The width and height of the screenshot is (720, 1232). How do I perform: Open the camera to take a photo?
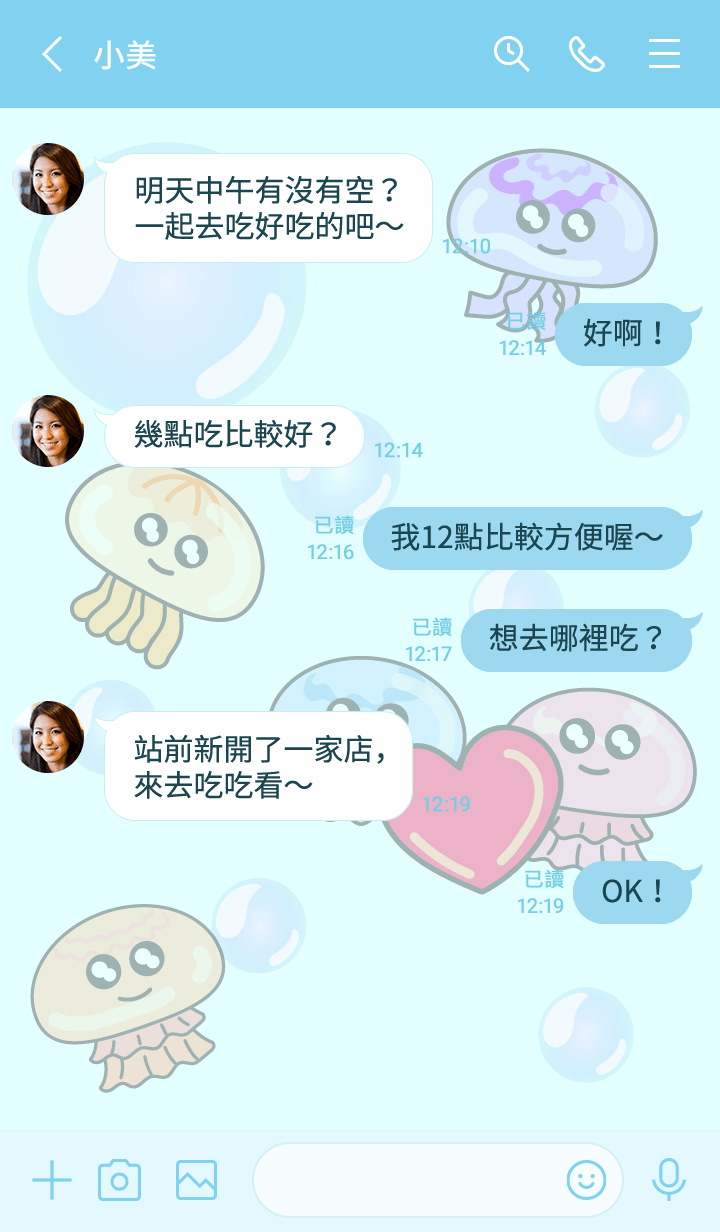point(119,1181)
